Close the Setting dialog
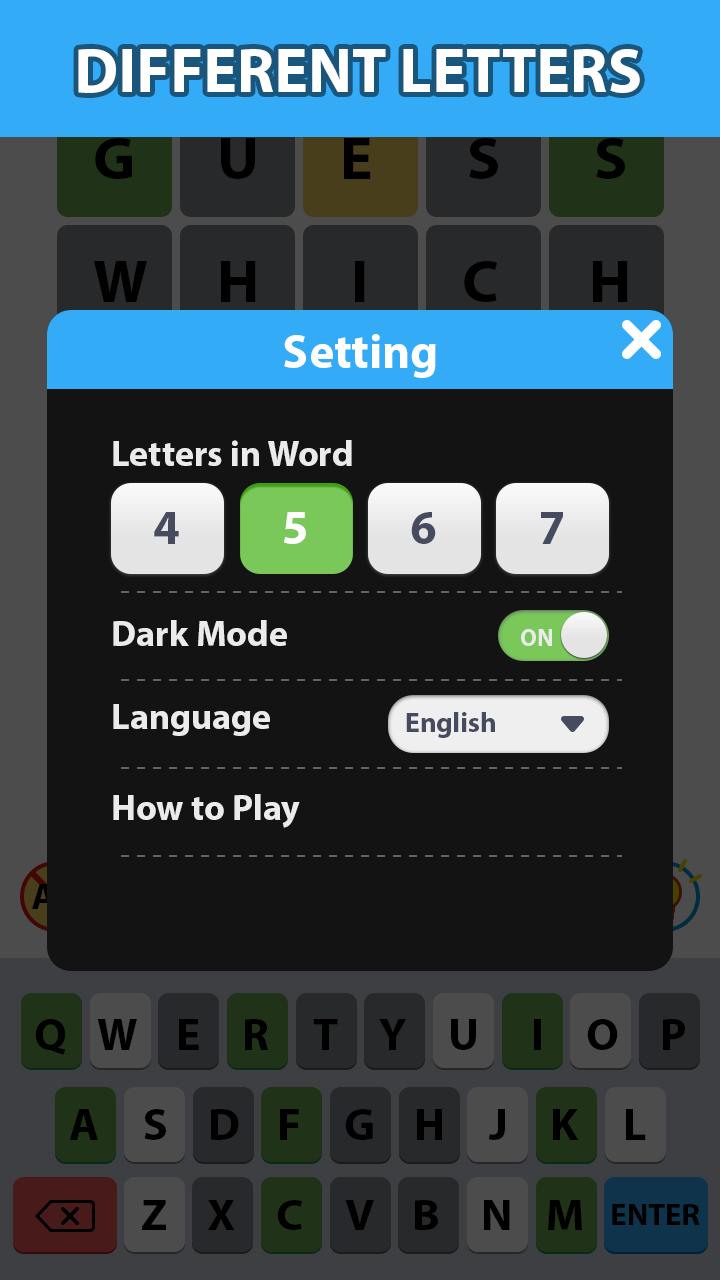Image resolution: width=720 pixels, height=1280 pixels. pos(641,340)
